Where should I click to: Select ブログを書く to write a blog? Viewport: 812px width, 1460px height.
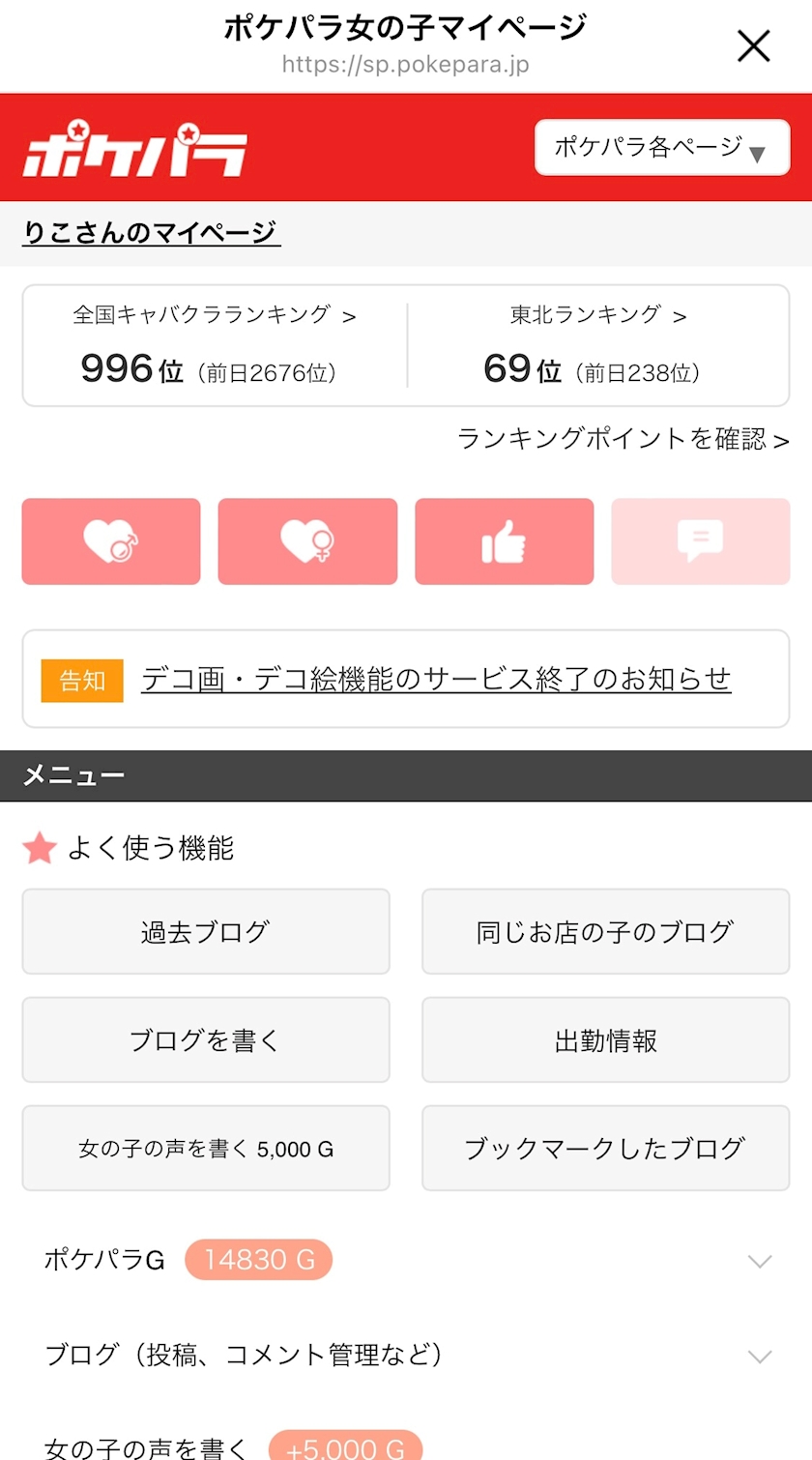(x=206, y=1040)
